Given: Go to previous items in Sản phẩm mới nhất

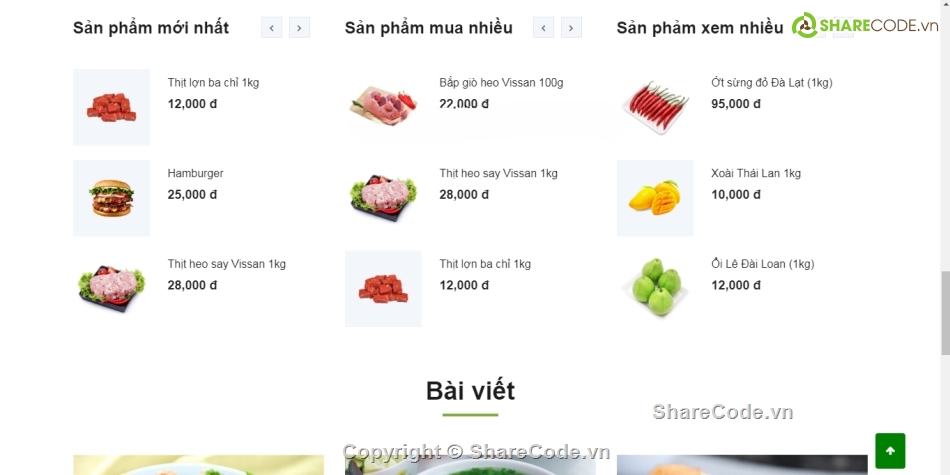Looking at the screenshot, I should tap(271, 28).
